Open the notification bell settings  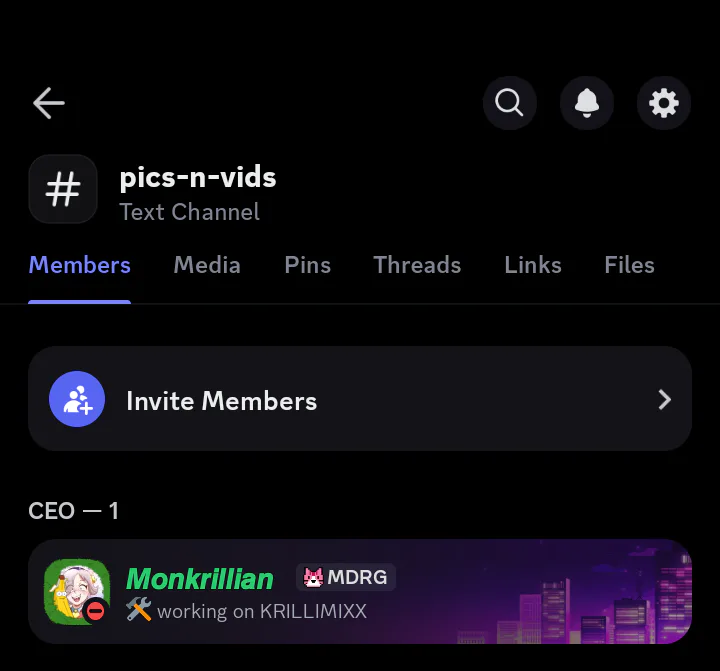click(586, 102)
